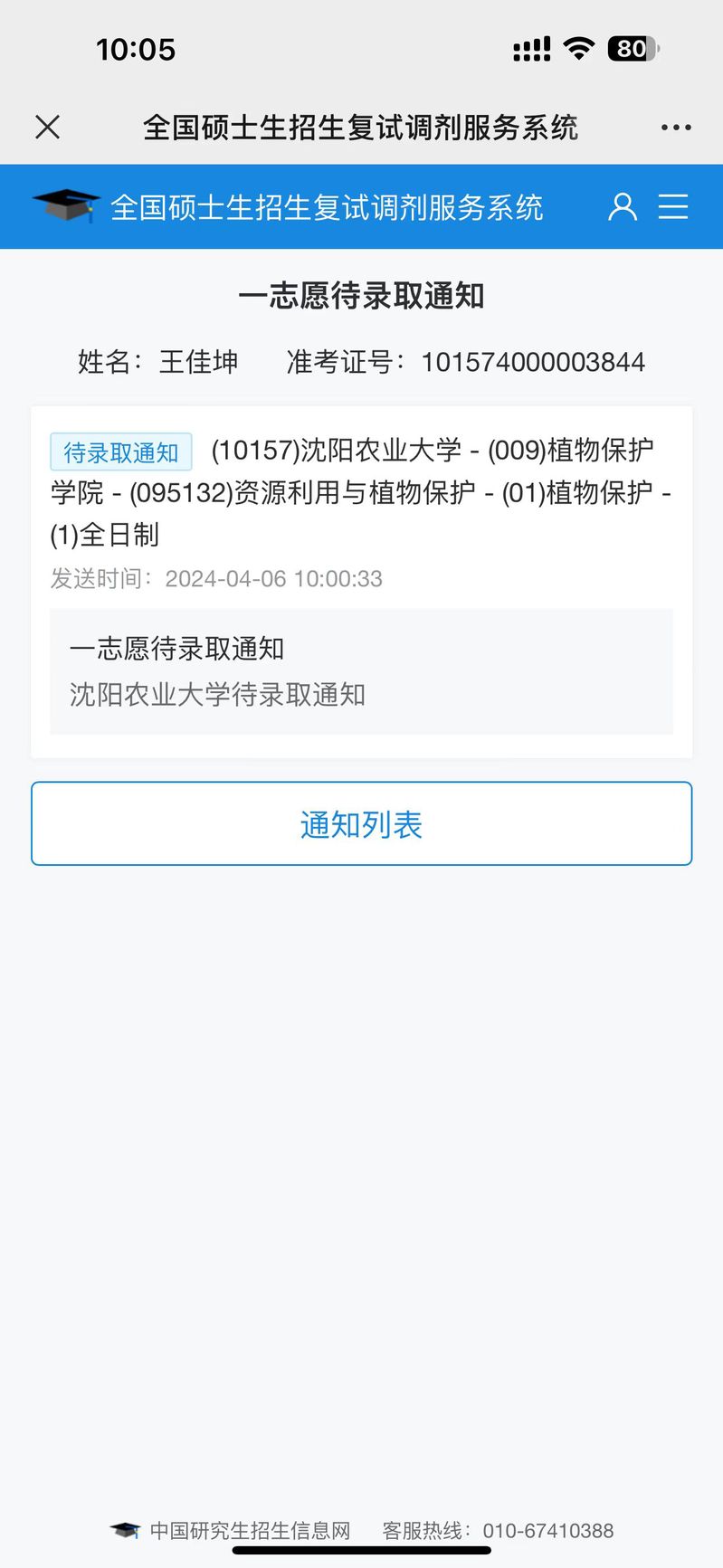Open the user account icon

pos(622,206)
